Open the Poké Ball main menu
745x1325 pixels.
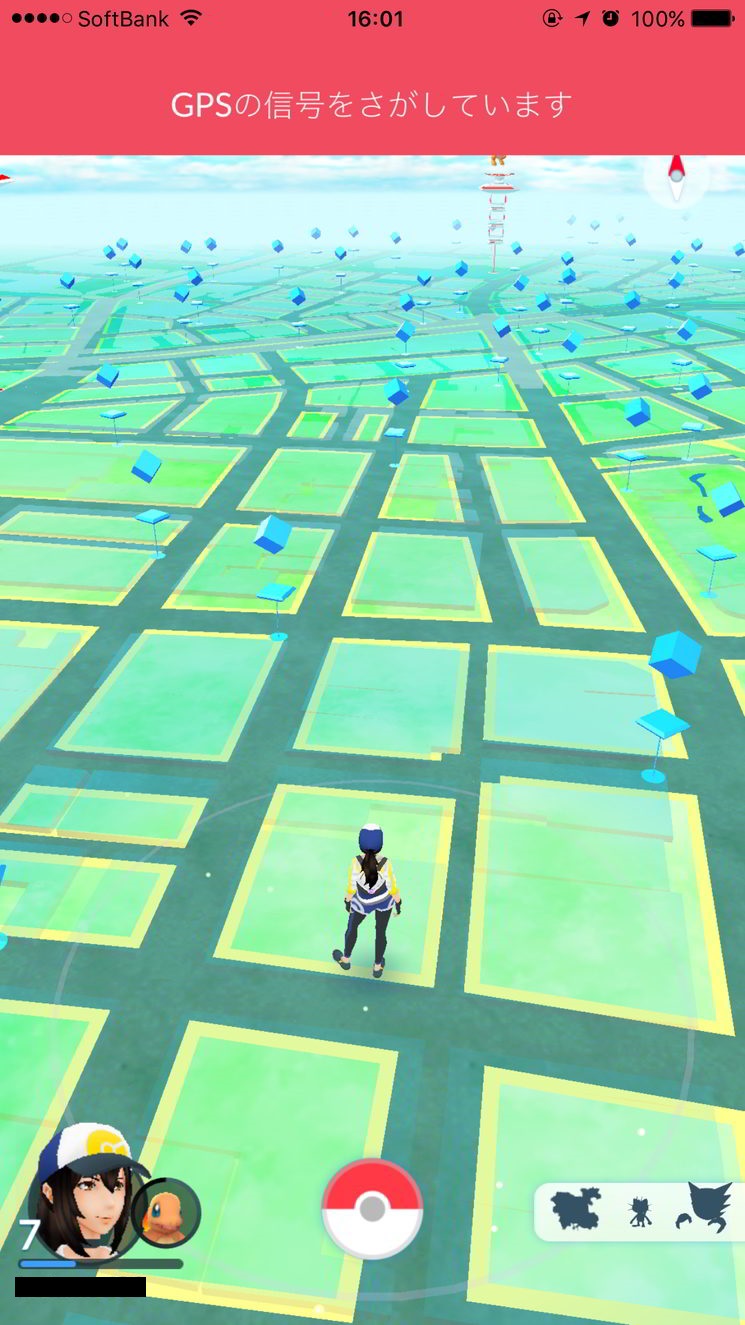pos(372,1208)
